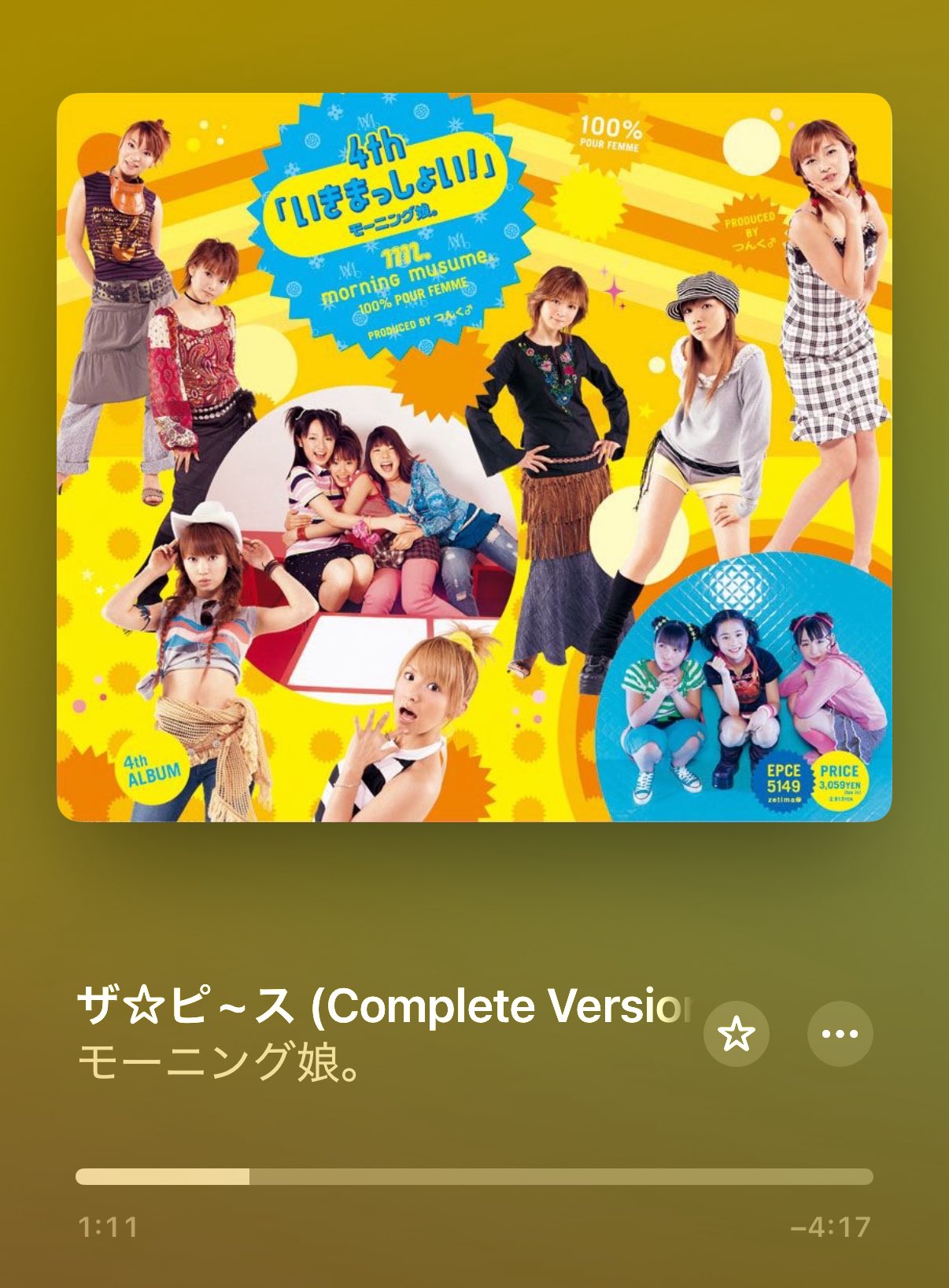Tap the playback progress bar to seek
Image resolution: width=949 pixels, height=1288 pixels.
(x=474, y=1176)
